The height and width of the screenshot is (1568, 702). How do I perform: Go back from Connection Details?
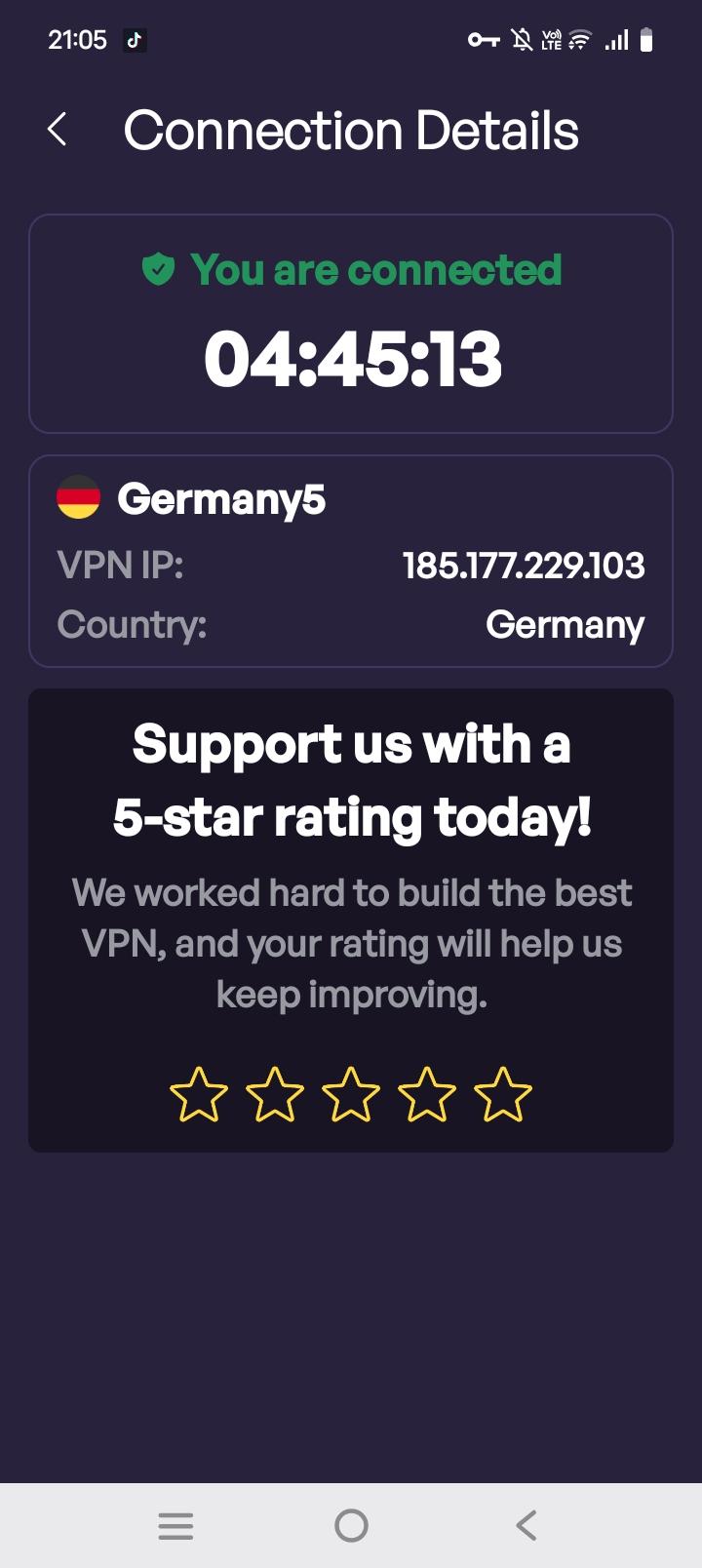point(58,130)
